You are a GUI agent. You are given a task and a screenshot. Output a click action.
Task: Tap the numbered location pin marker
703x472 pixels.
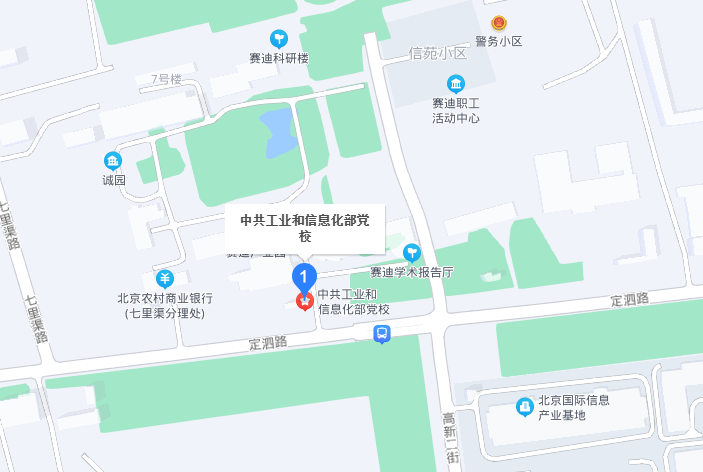pos(304,275)
